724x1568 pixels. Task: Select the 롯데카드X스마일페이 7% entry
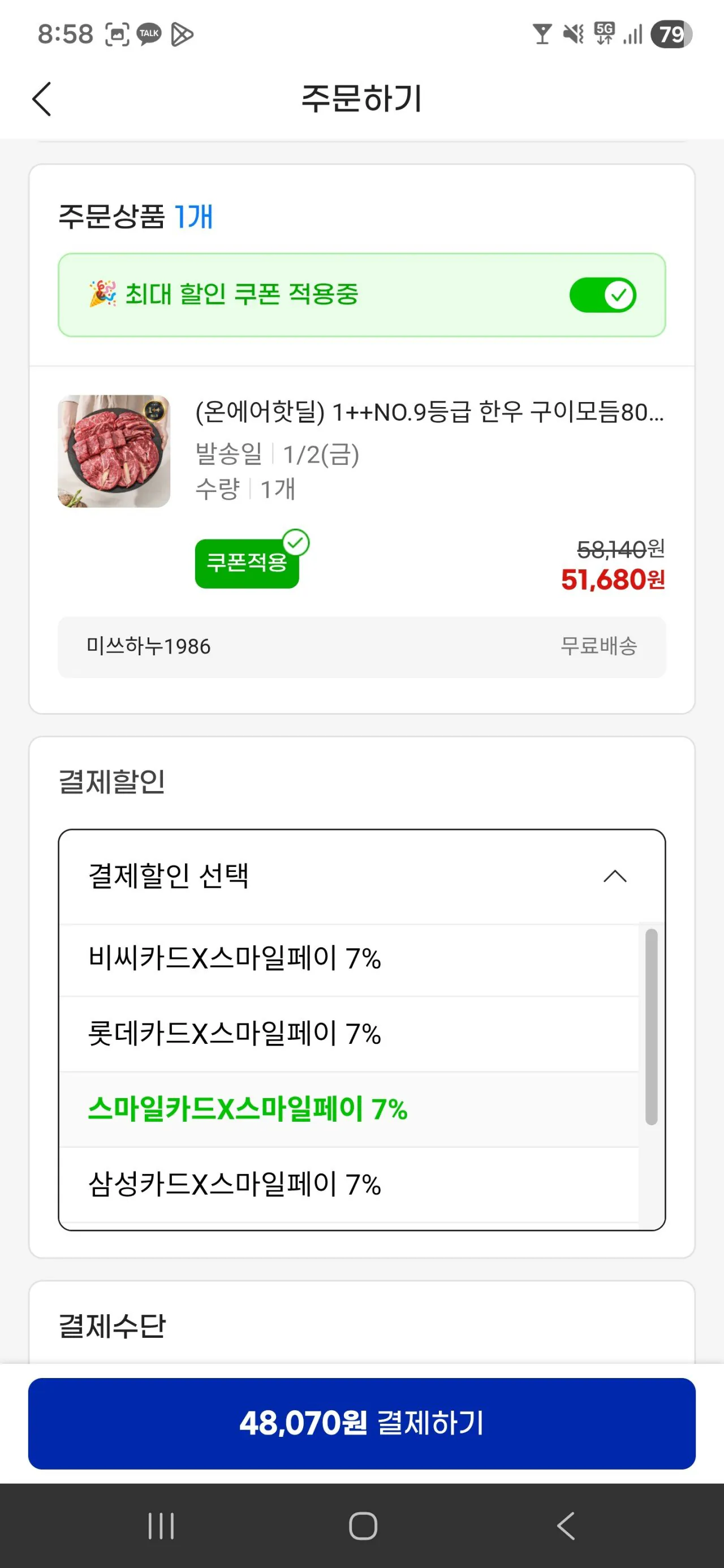point(236,1034)
